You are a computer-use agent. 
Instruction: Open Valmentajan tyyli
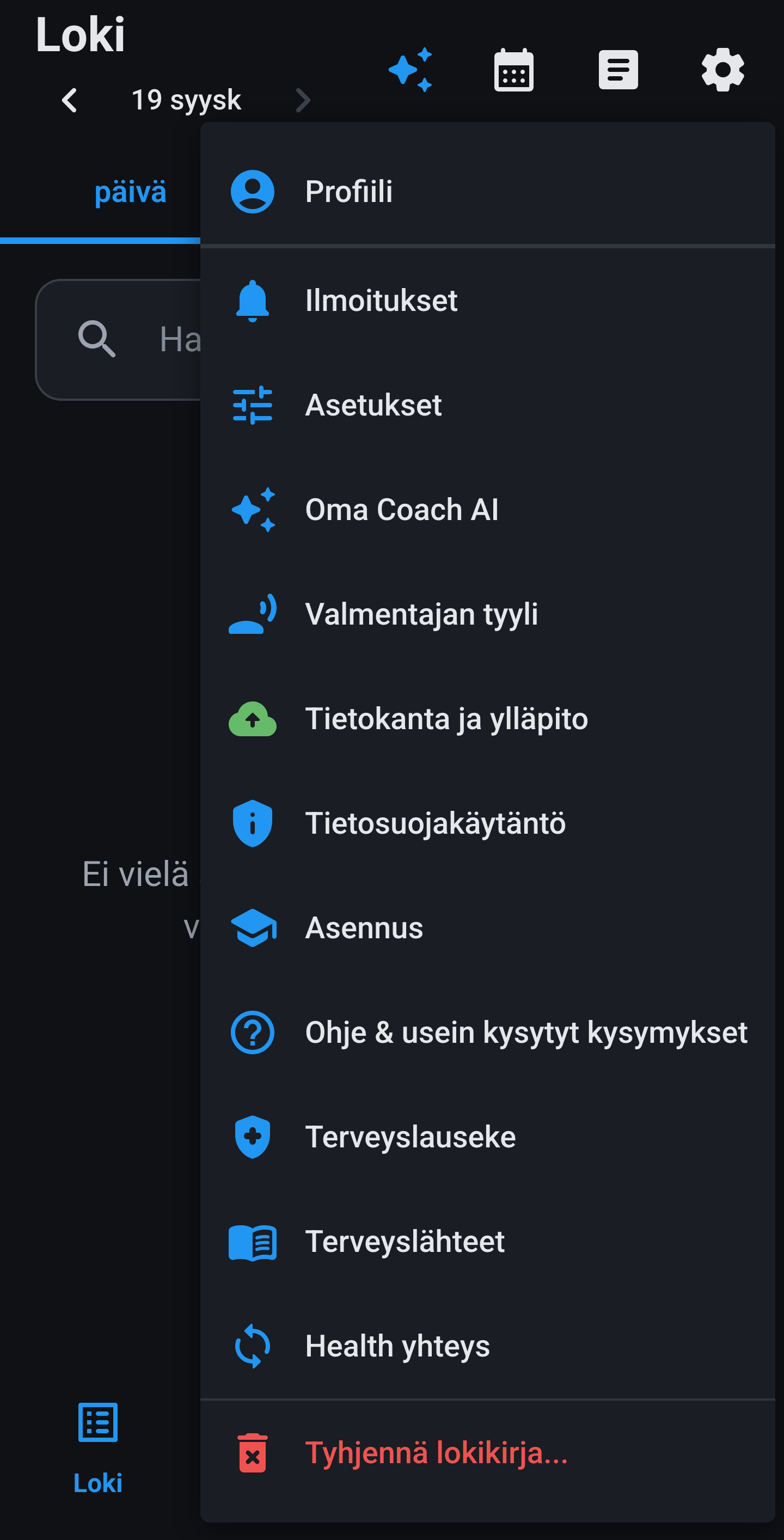coord(488,614)
